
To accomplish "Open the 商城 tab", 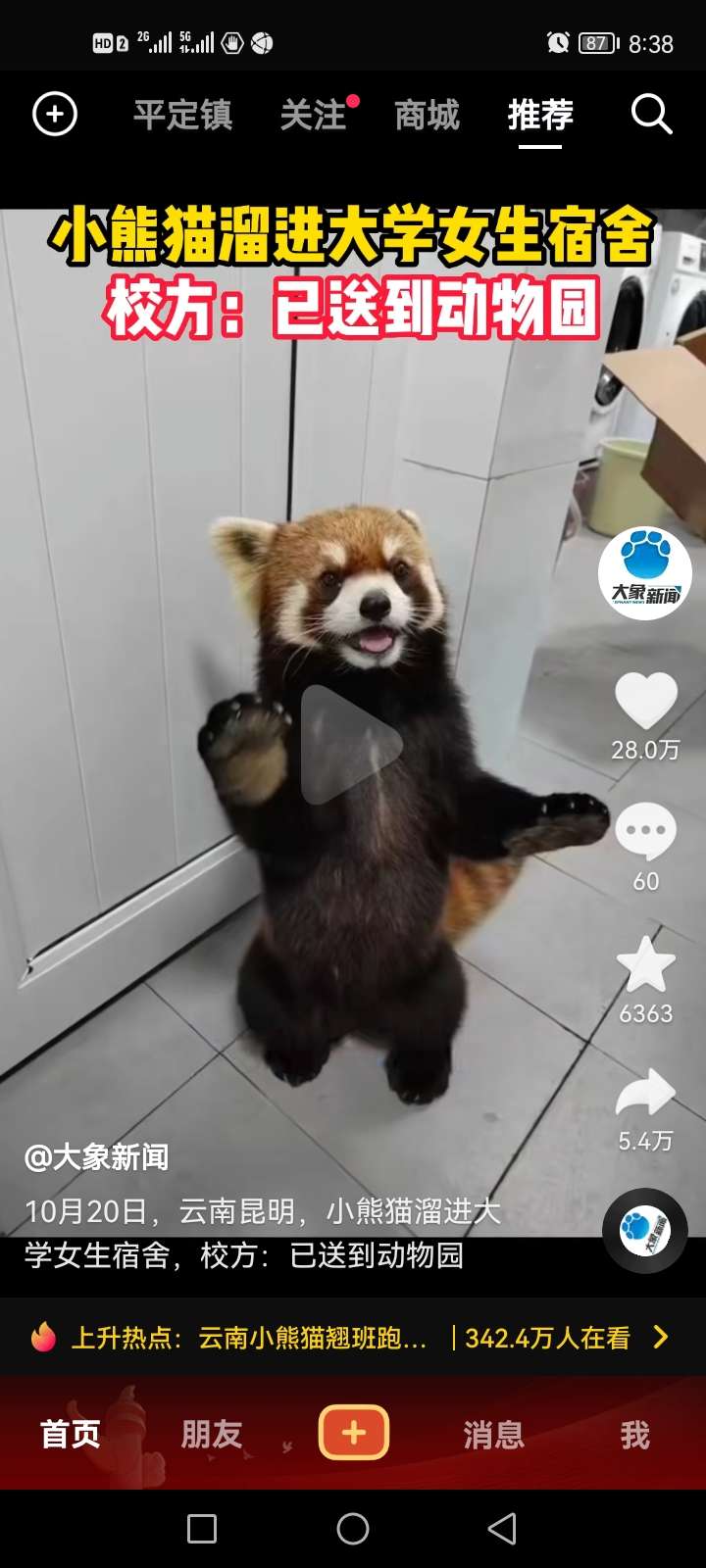I will pos(427,116).
